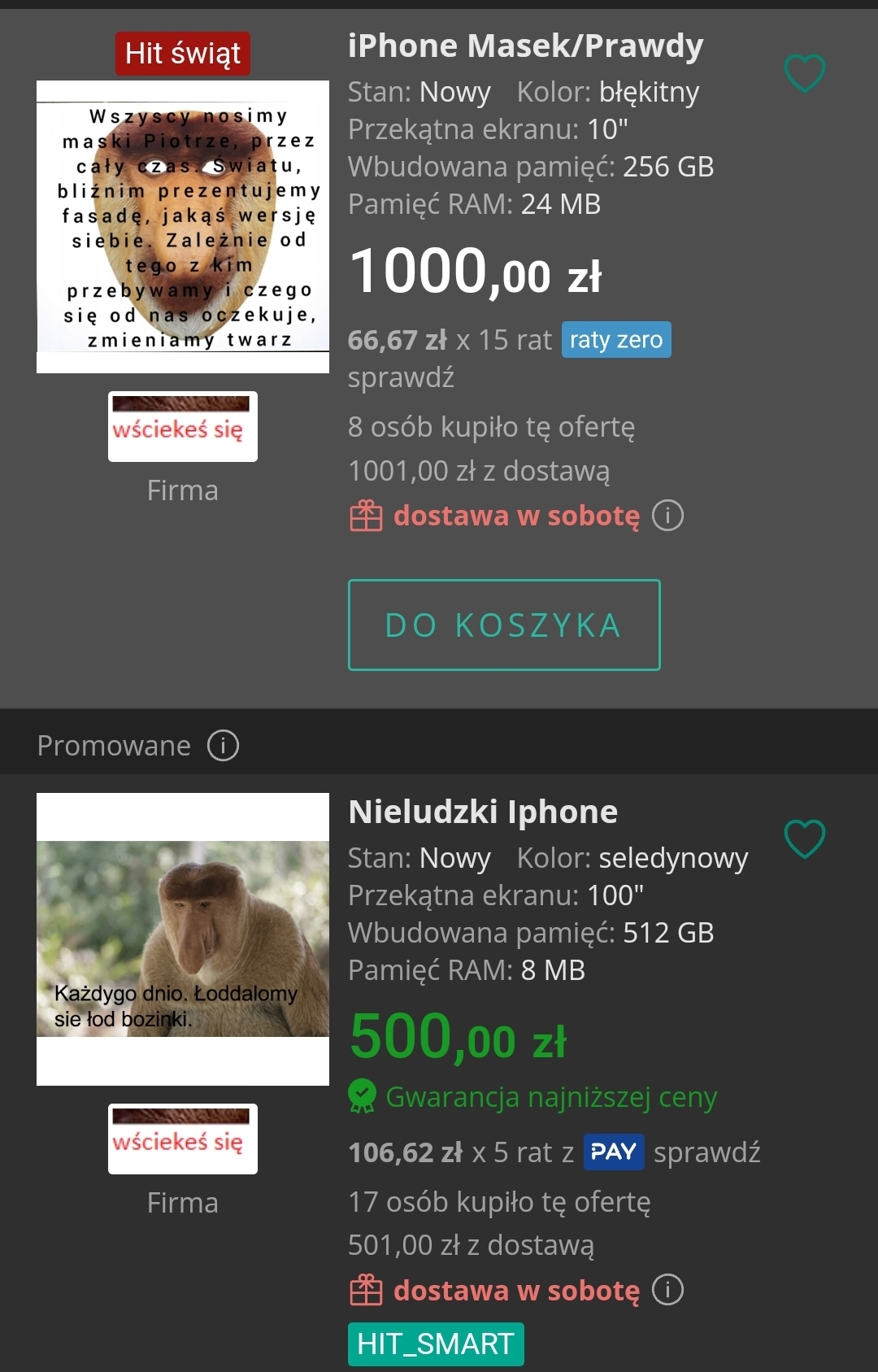Open the Promowane info icon
878x1372 pixels.
pyautogui.click(x=223, y=745)
